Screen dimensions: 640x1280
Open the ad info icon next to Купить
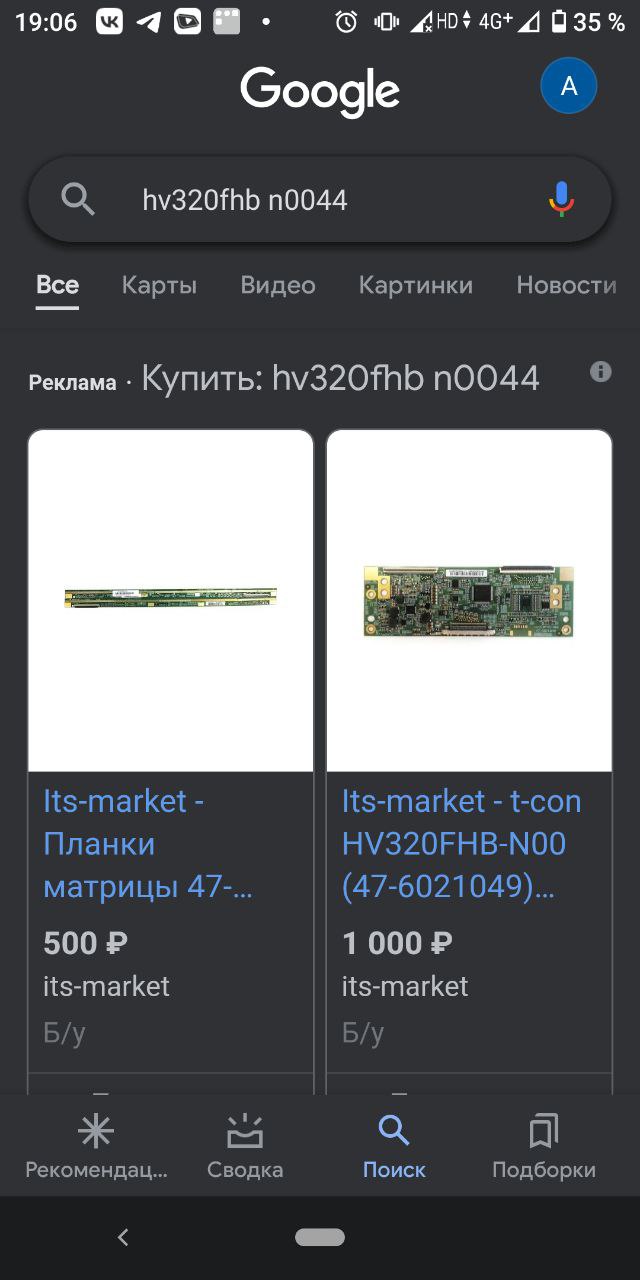[601, 372]
